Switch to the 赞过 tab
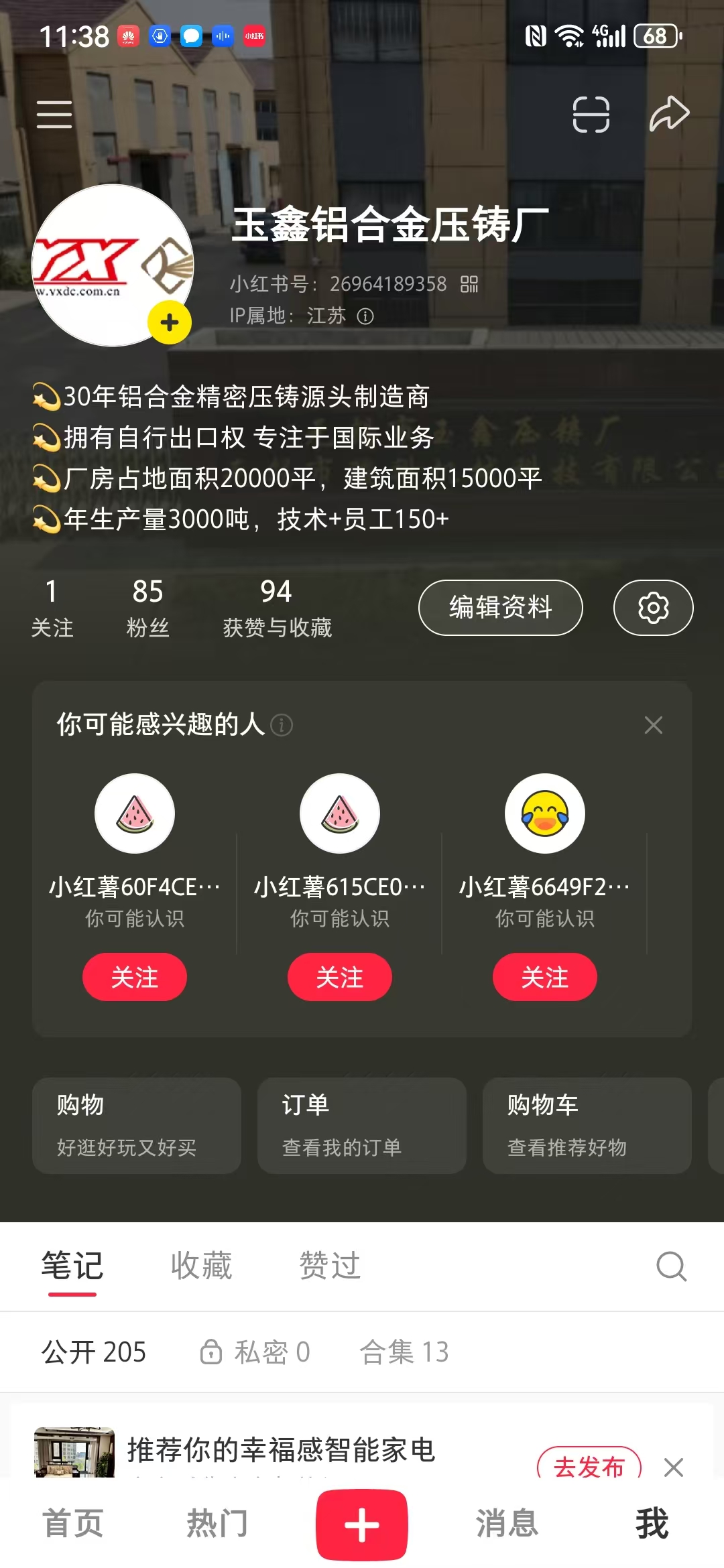 330,1266
